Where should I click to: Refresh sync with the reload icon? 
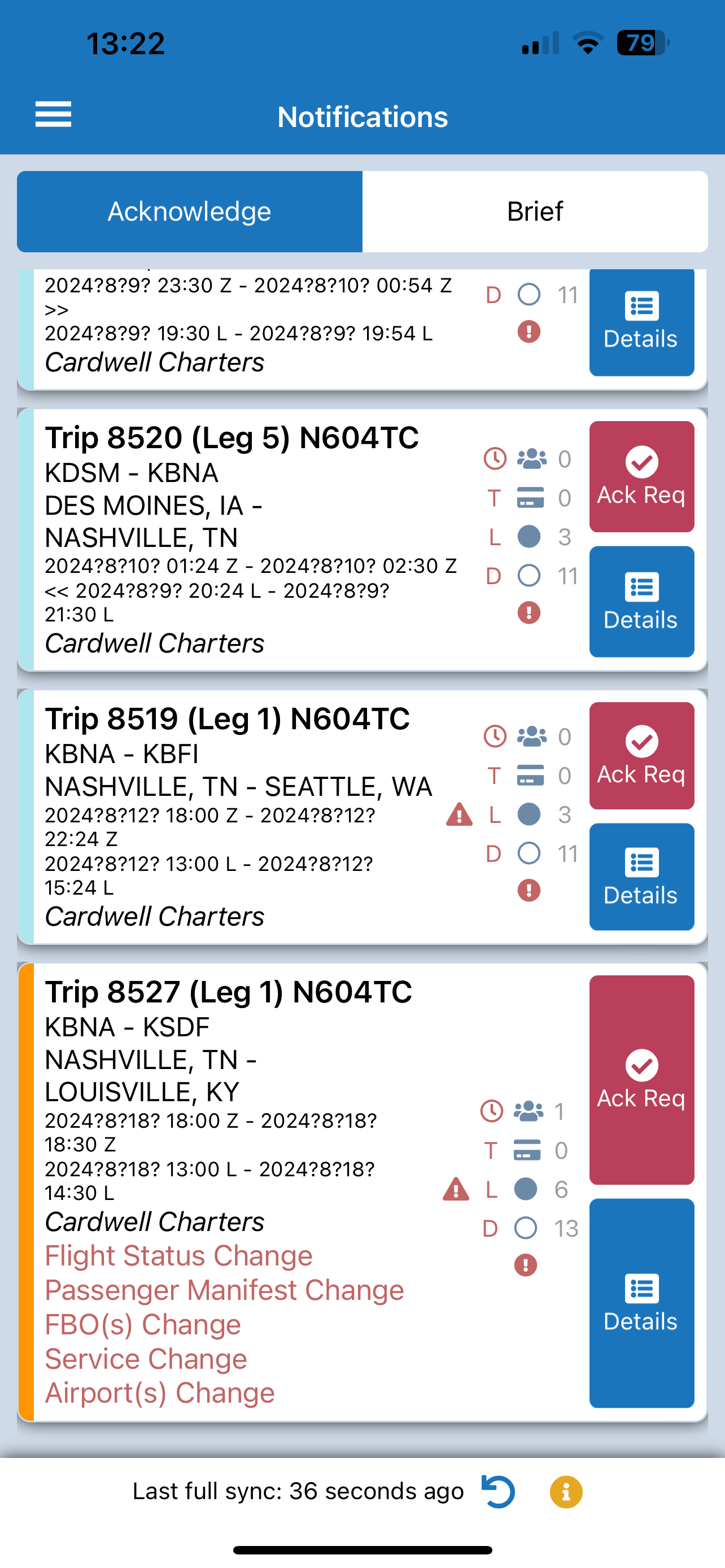coord(499,1491)
